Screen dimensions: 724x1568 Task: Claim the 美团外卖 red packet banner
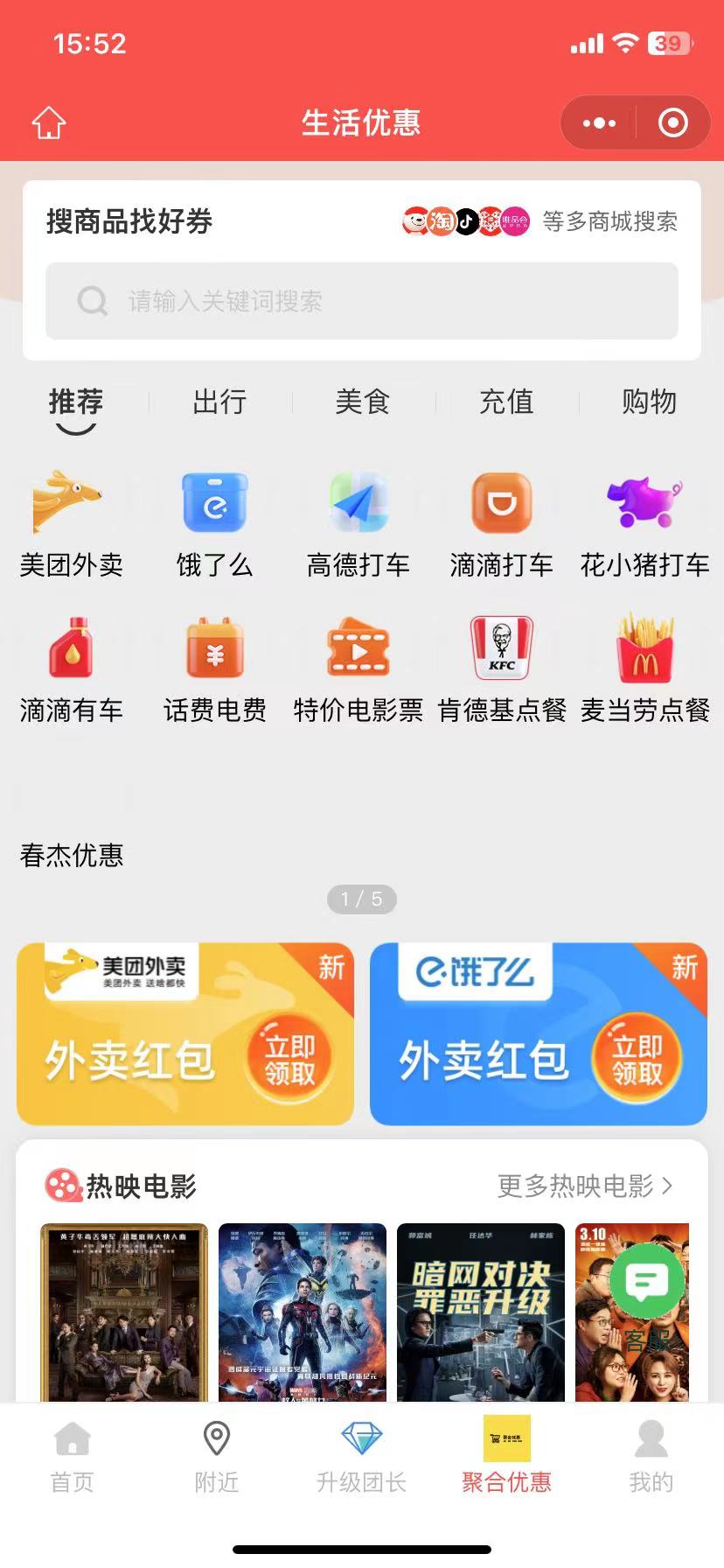[185, 1033]
